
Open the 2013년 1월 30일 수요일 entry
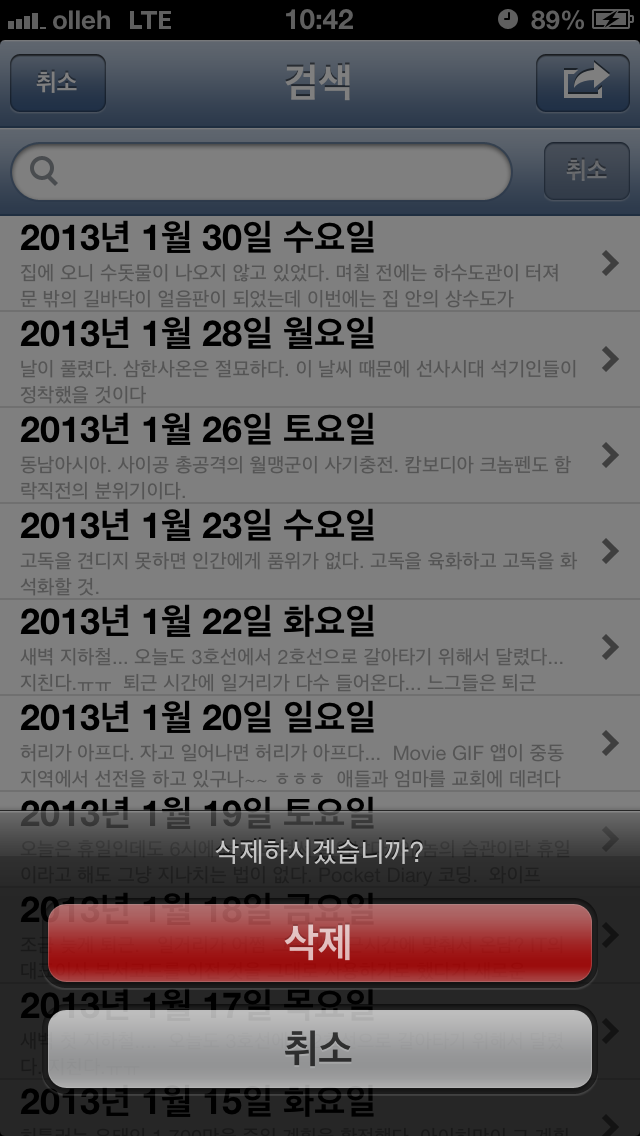point(320,264)
